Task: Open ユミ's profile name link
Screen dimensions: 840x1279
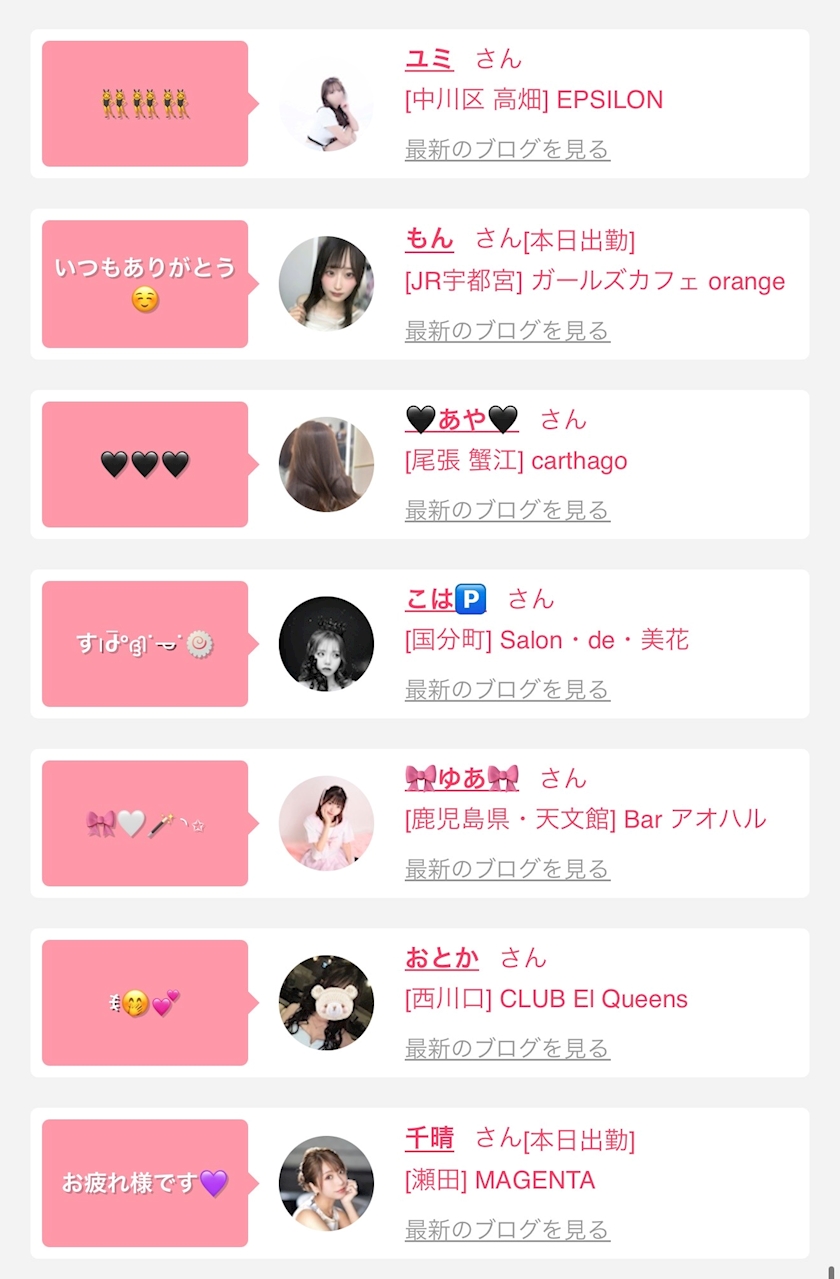Action: [429, 59]
